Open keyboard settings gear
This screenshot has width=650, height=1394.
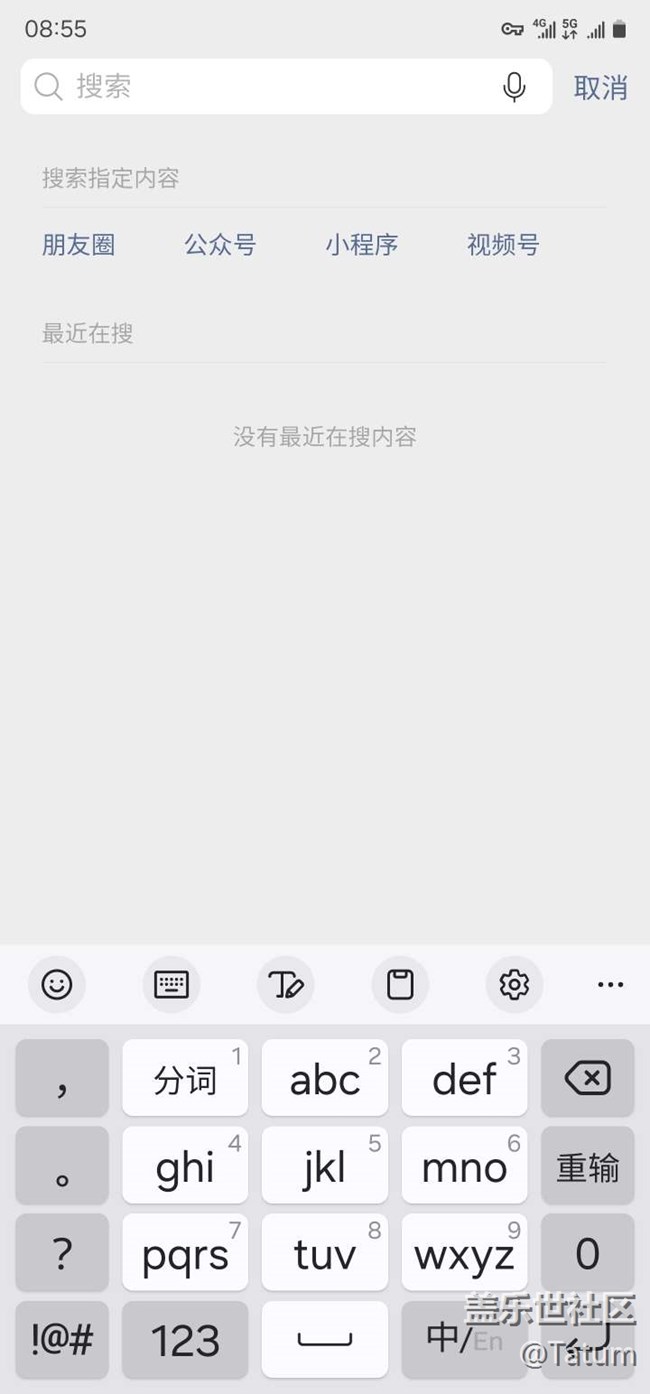pyautogui.click(x=514, y=985)
